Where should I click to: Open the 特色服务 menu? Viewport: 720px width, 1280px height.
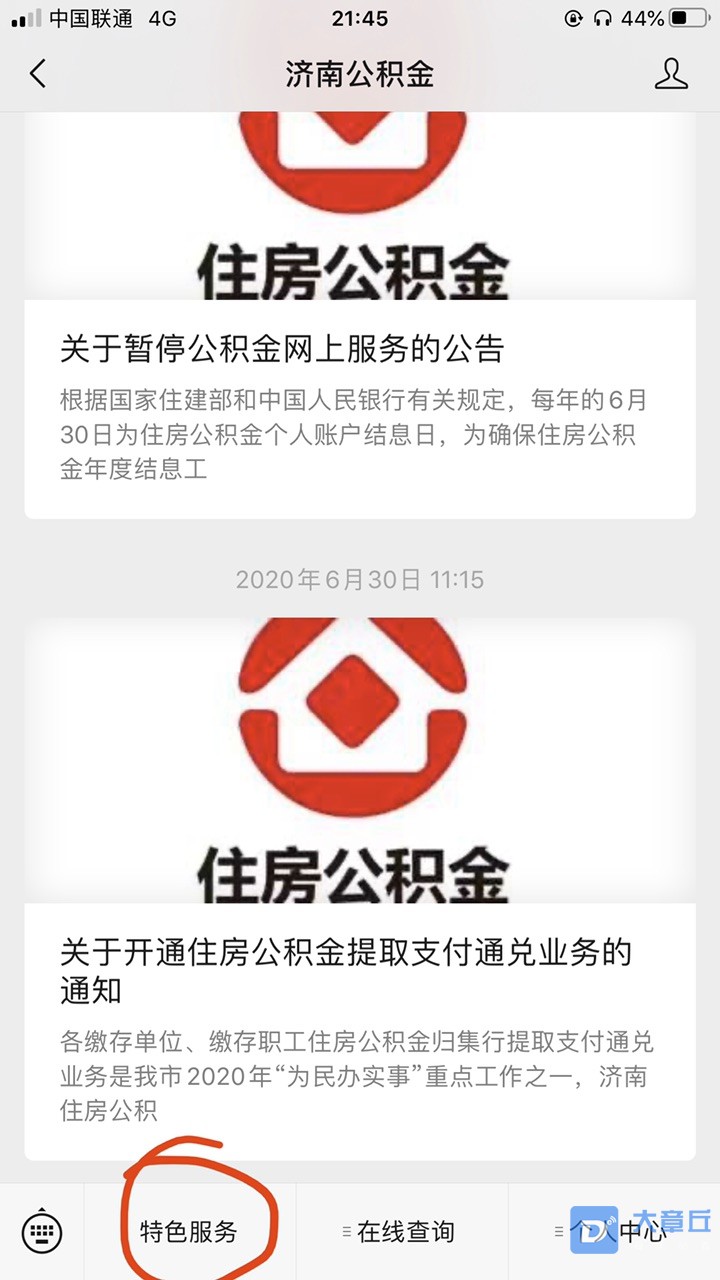pyautogui.click(x=189, y=1232)
